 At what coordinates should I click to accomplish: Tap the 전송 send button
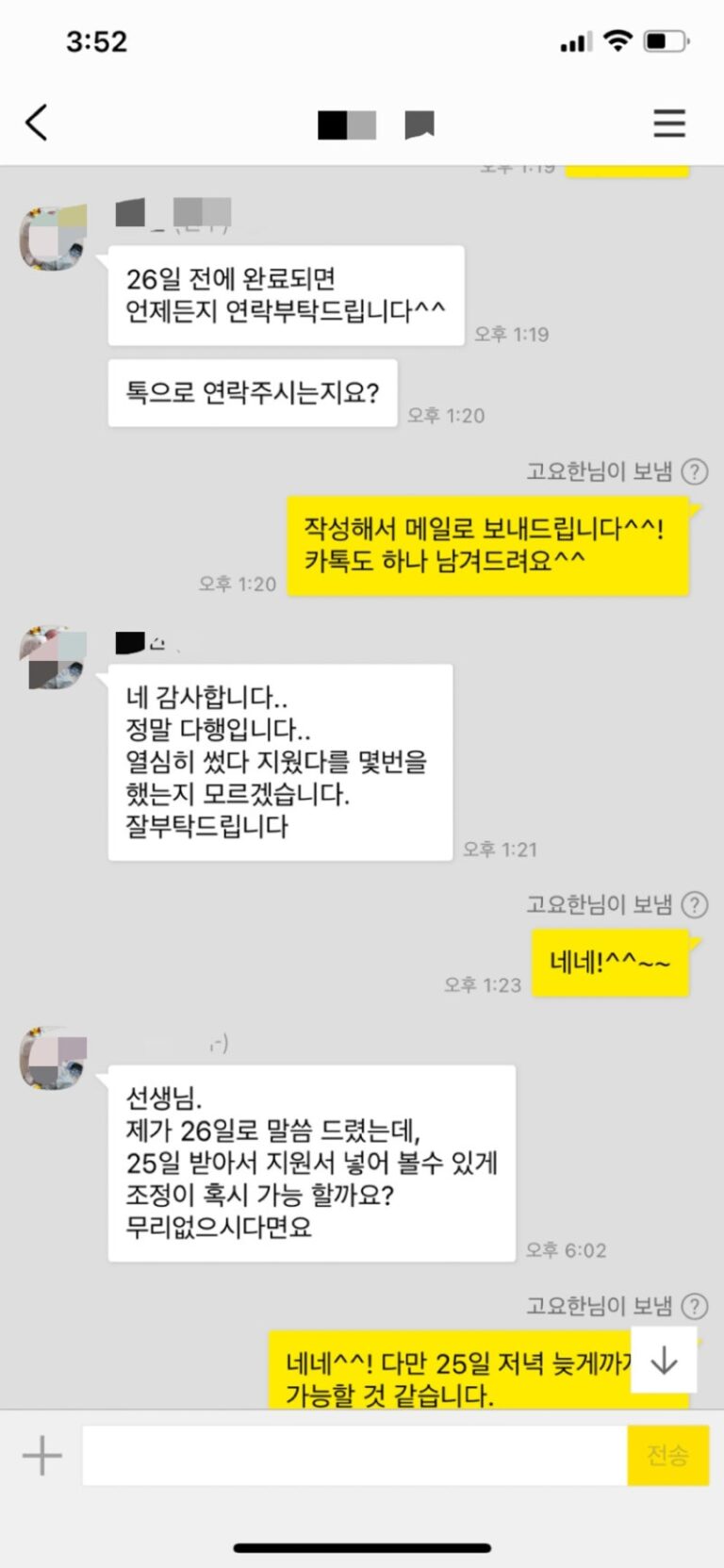coord(667,1455)
